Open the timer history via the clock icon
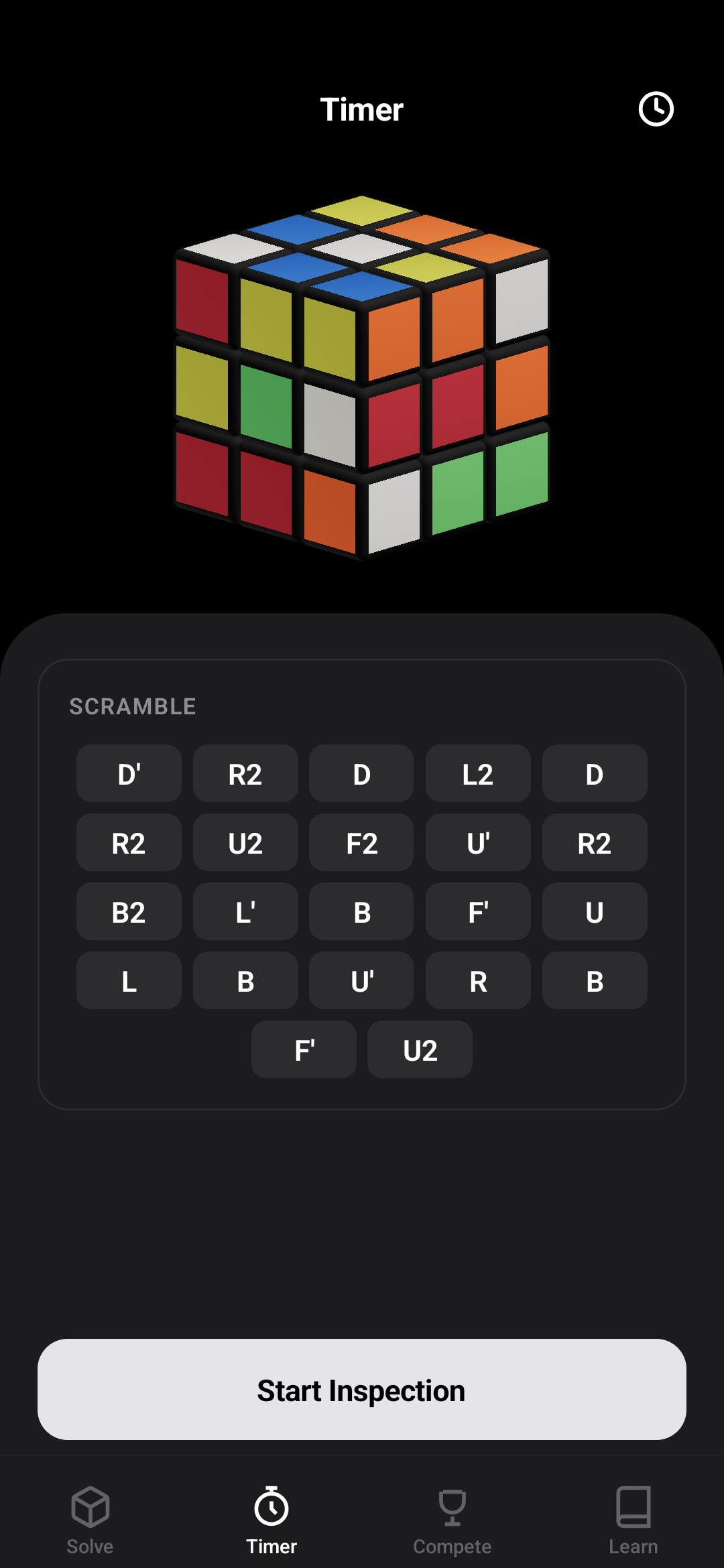 pyautogui.click(x=657, y=109)
